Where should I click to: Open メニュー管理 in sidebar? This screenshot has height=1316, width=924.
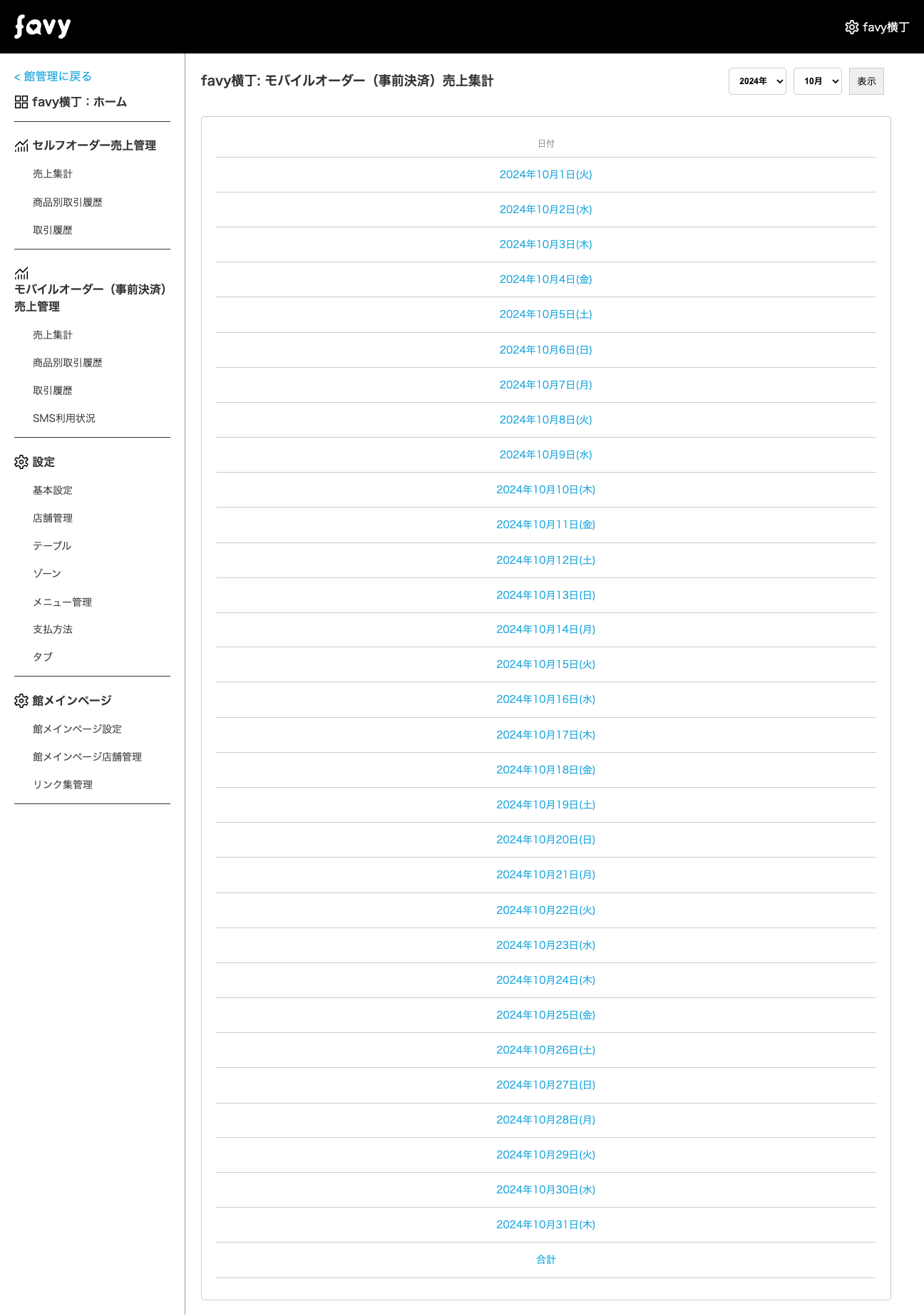pyautogui.click(x=62, y=602)
